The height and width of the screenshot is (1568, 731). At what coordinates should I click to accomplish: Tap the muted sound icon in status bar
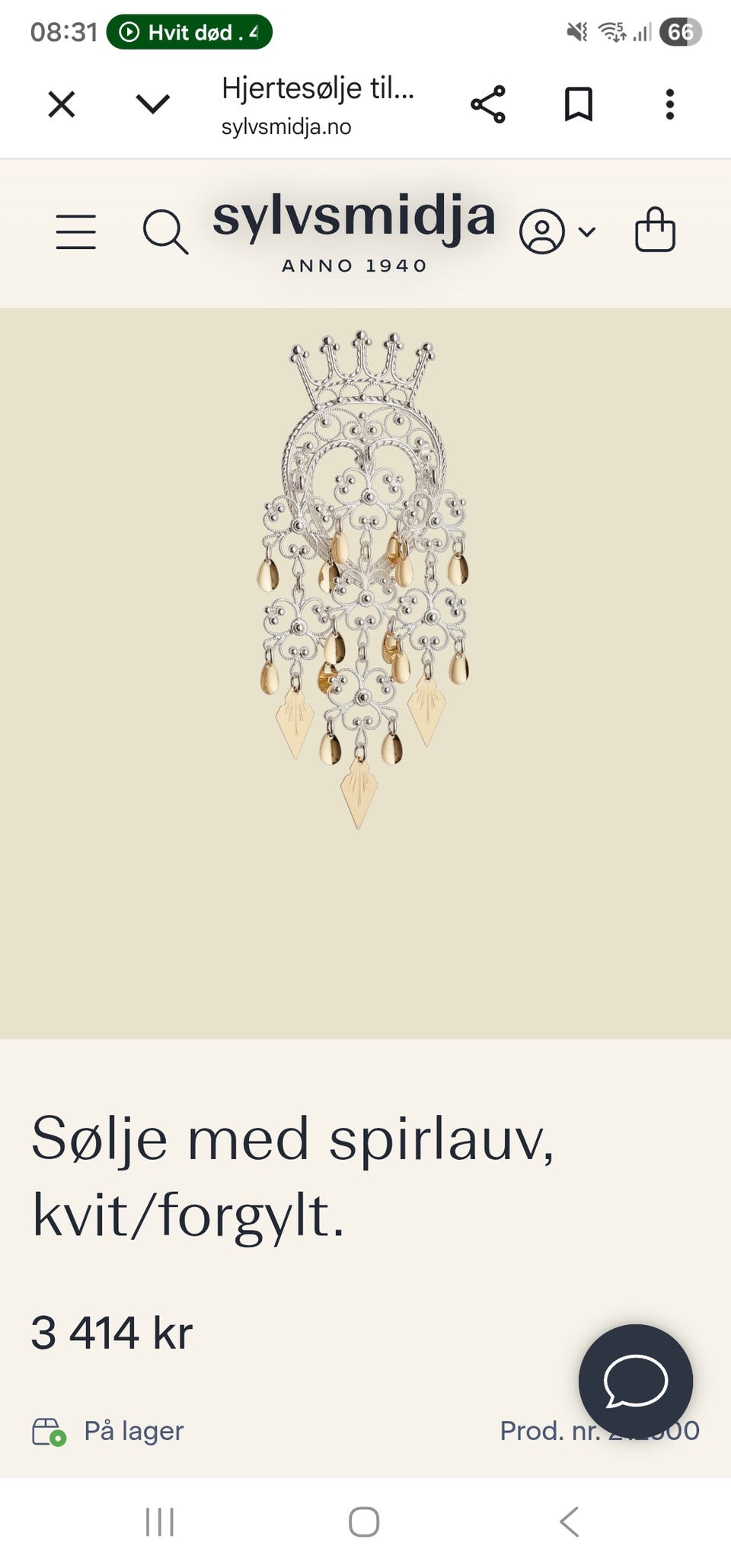point(576,32)
